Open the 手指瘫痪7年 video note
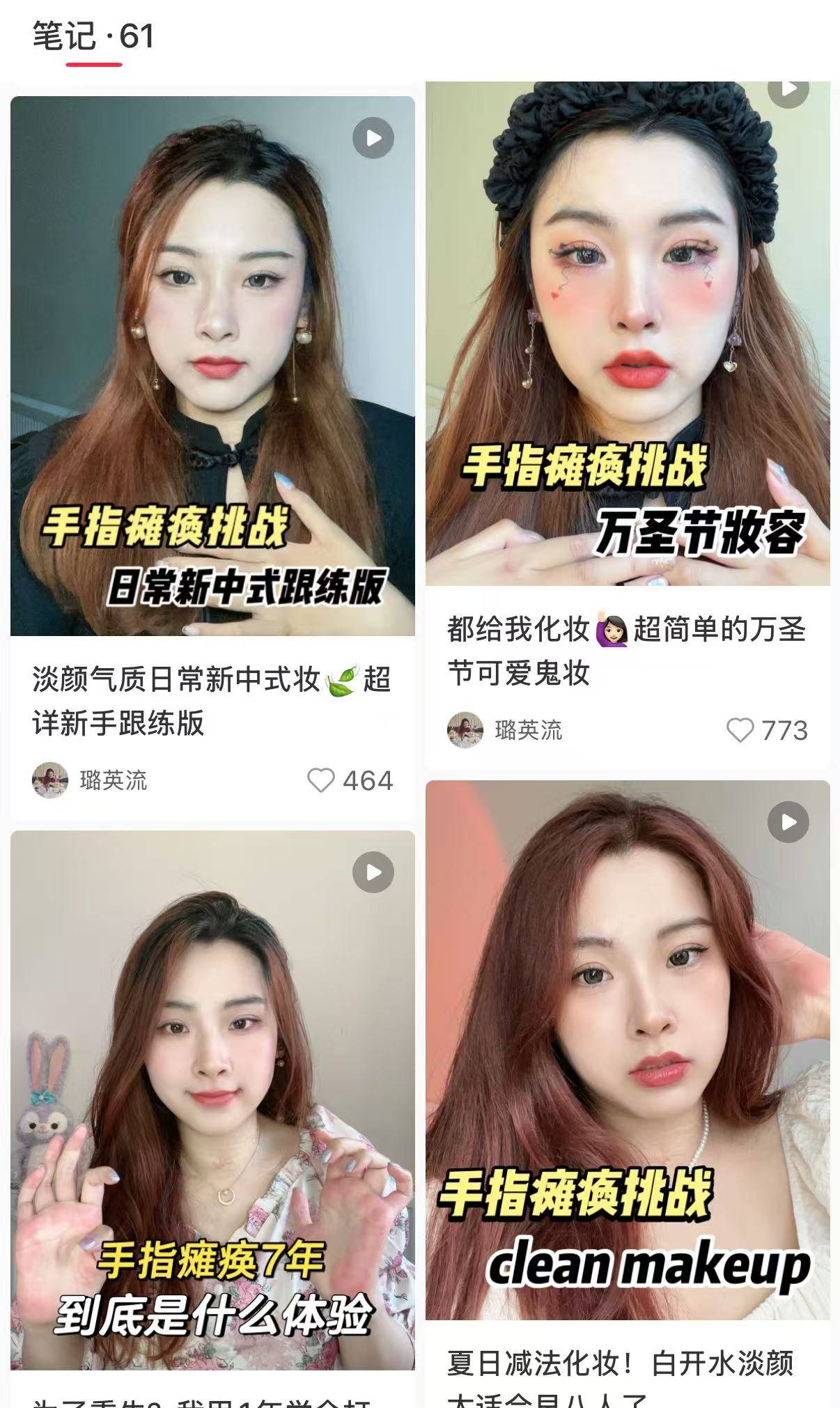This screenshot has width=840, height=1408. coord(212,1099)
